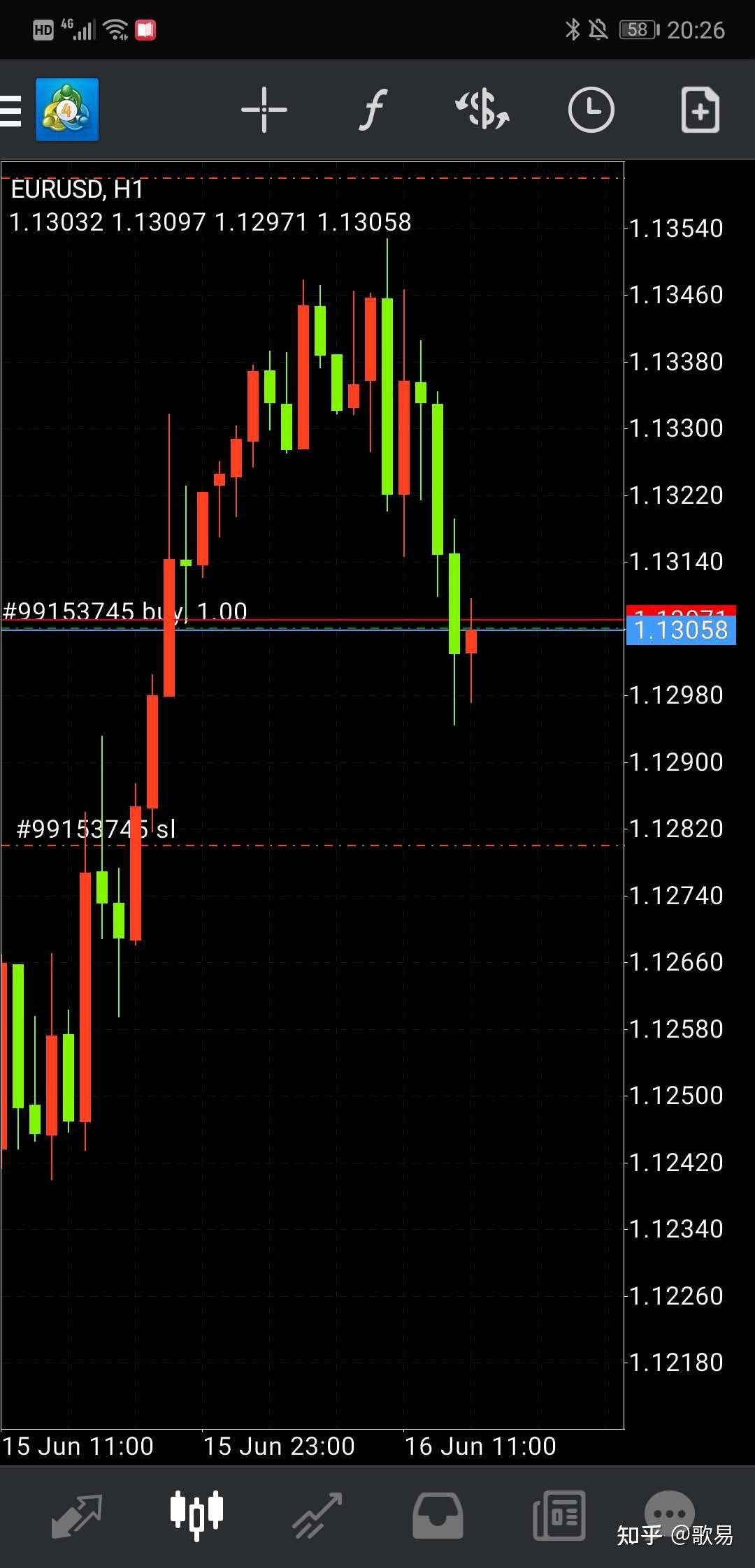
Task: Create a new order
Action: (x=700, y=110)
